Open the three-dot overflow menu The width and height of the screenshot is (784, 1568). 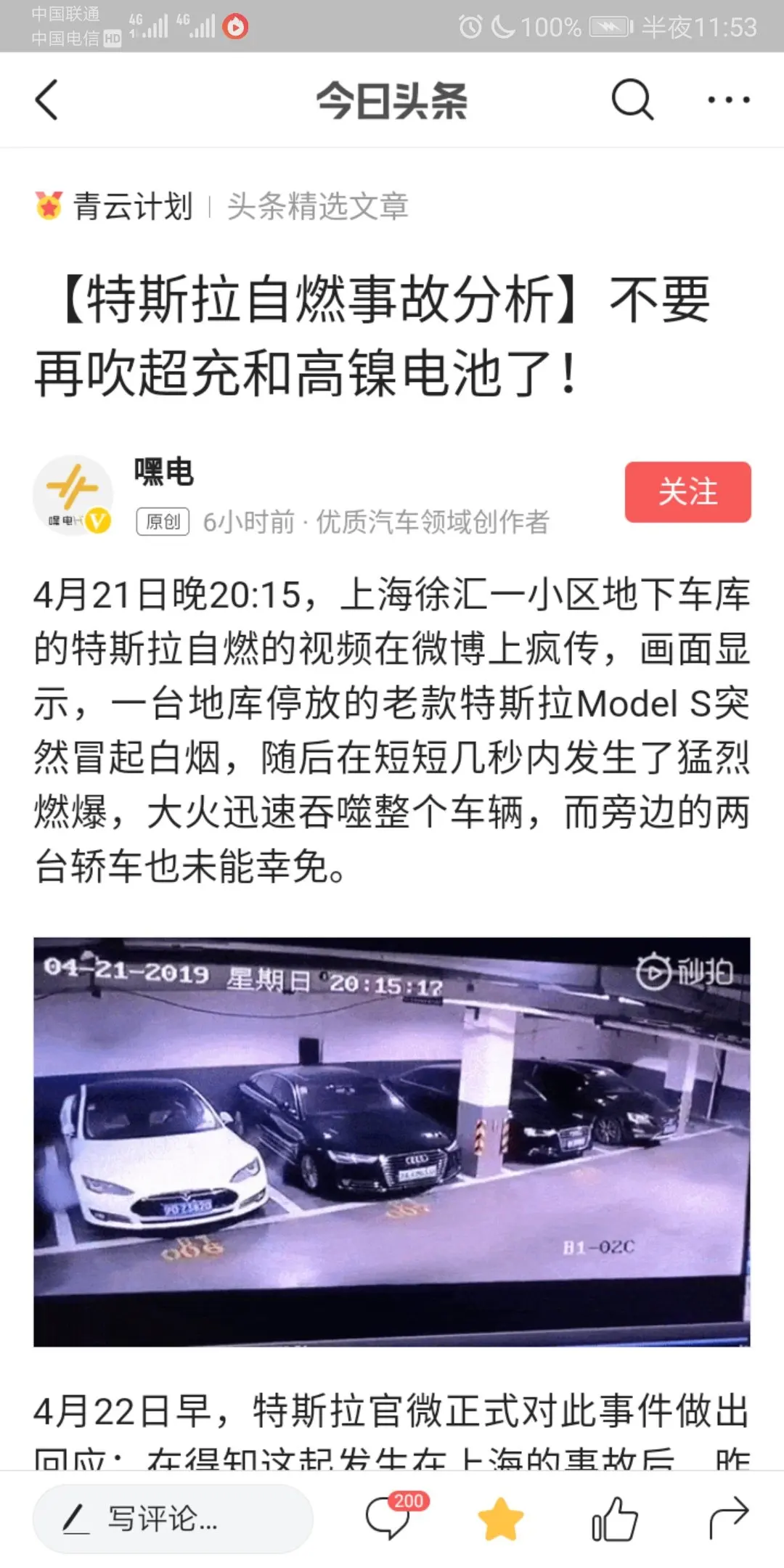click(729, 100)
